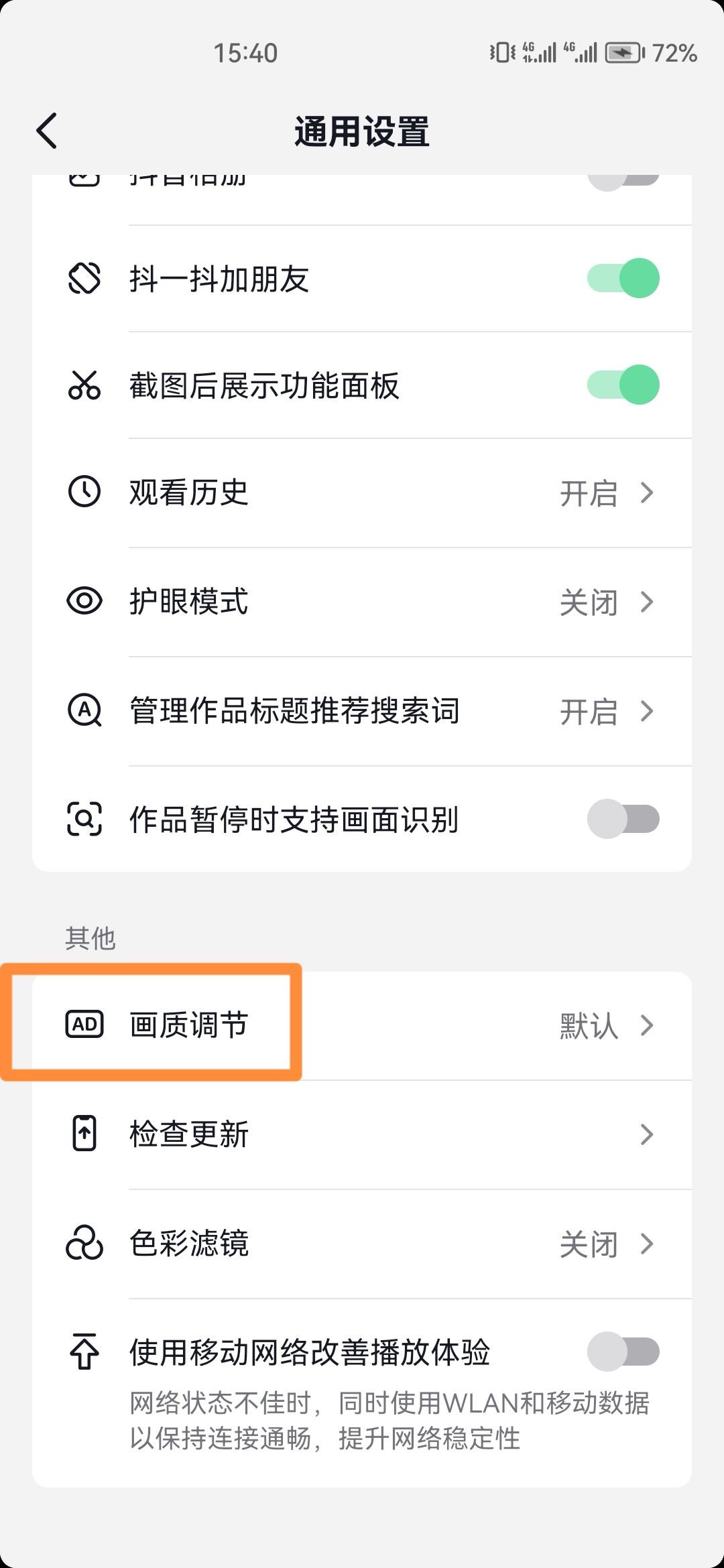Click the triple-circle icon next to 色彩滤镜

pyautogui.click(x=83, y=1243)
